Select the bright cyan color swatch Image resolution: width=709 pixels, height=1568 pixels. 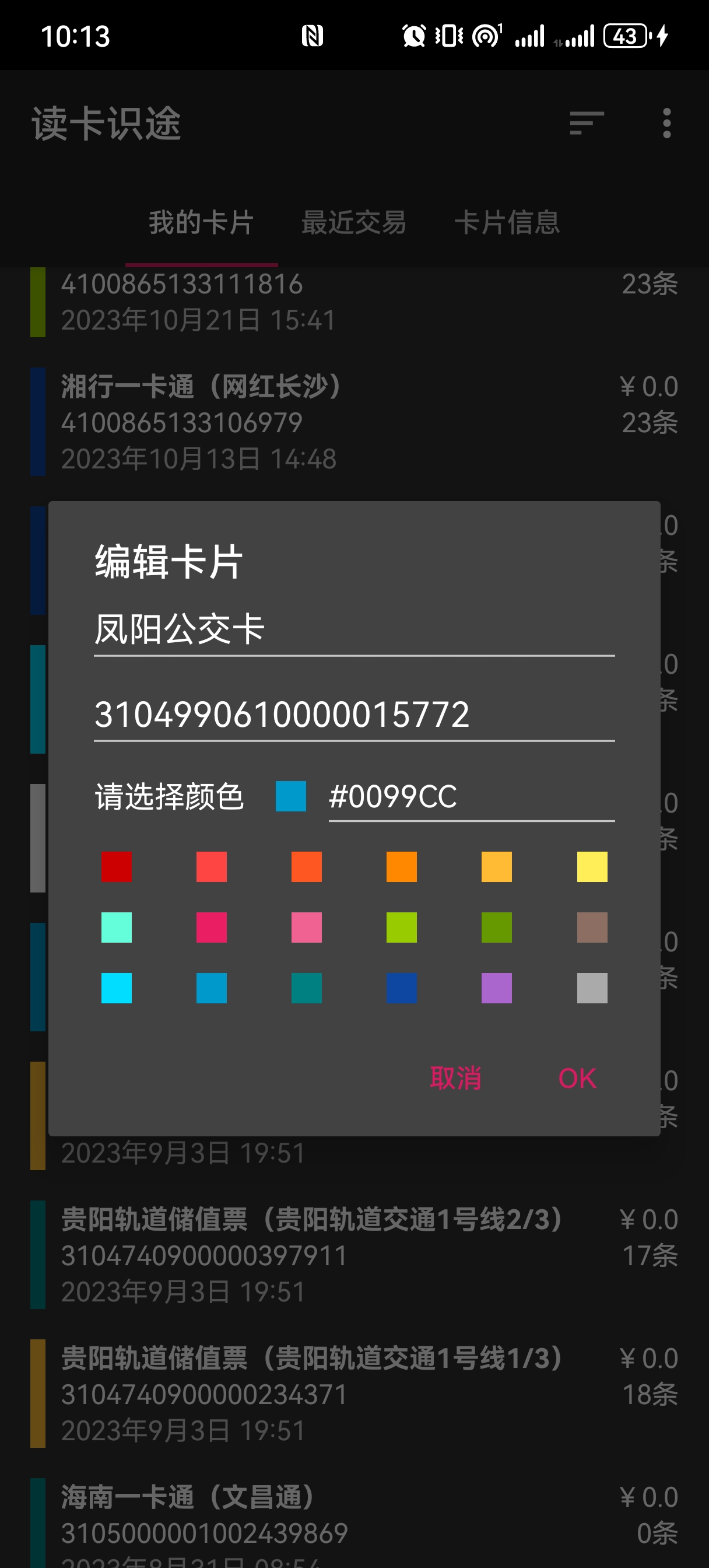click(x=116, y=988)
